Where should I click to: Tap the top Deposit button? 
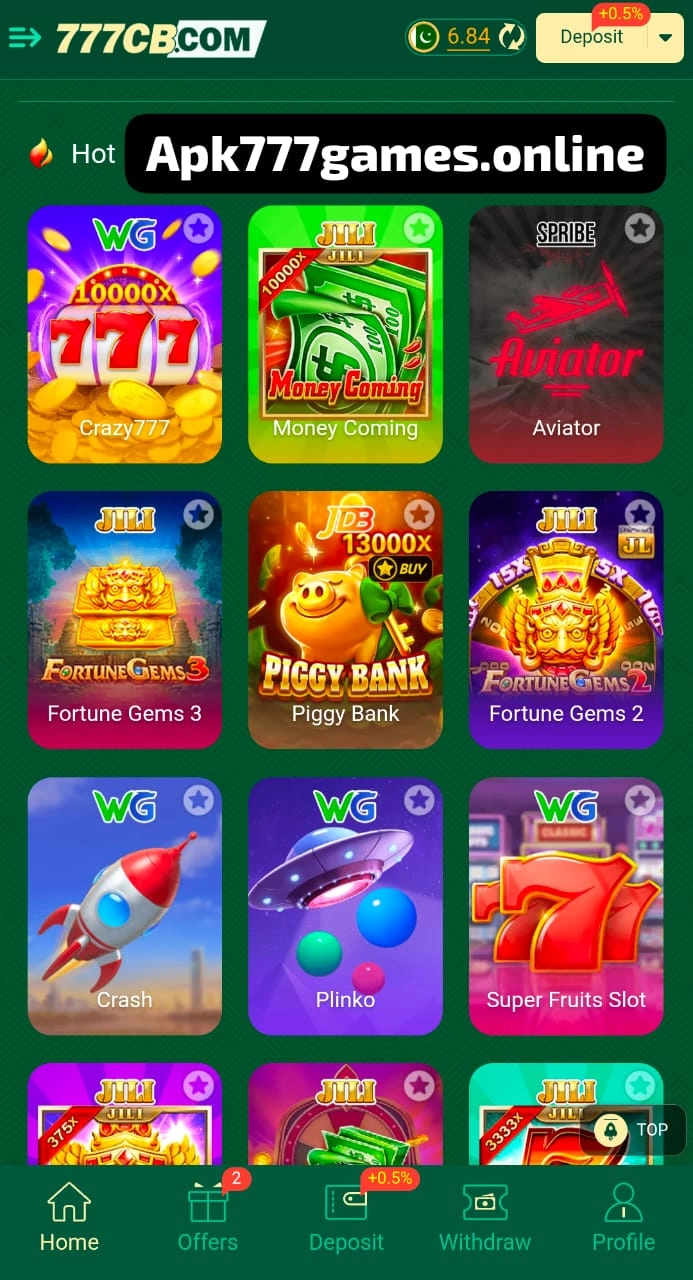pyautogui.click(x=591, y=38)
